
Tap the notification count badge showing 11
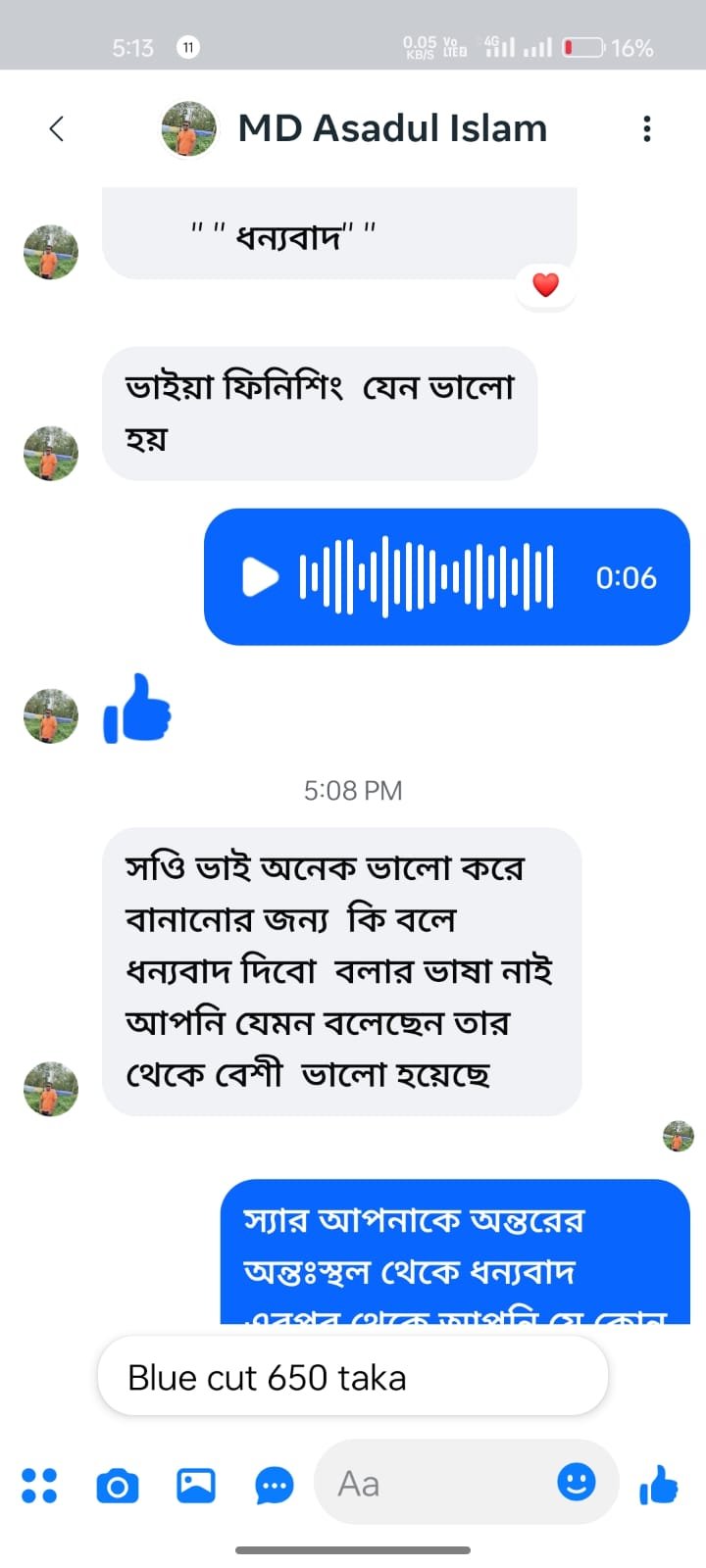point(187,46)
